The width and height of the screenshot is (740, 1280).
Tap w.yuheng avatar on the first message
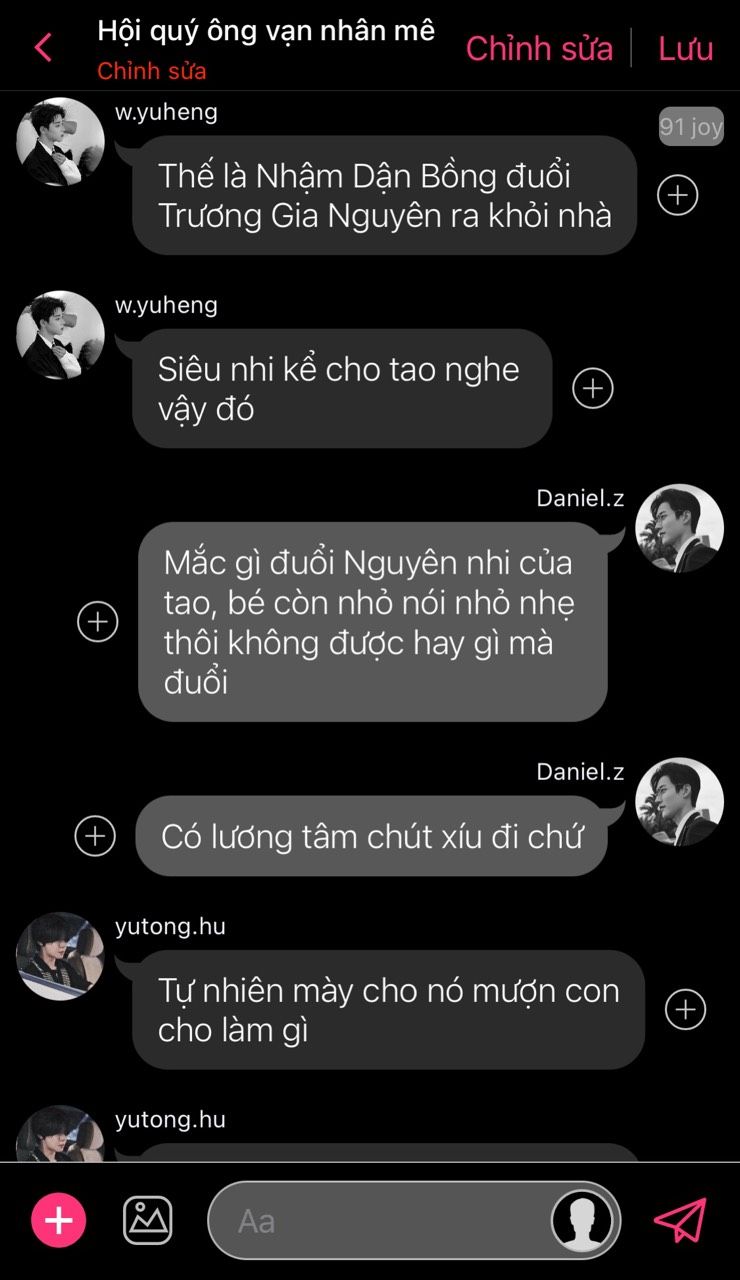tap(60, 141)
